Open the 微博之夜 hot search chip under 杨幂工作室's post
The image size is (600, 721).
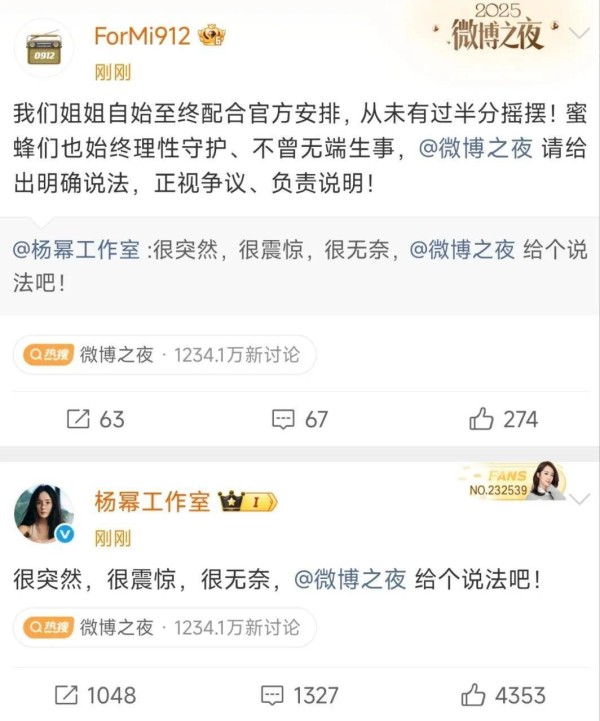(164, 627)
